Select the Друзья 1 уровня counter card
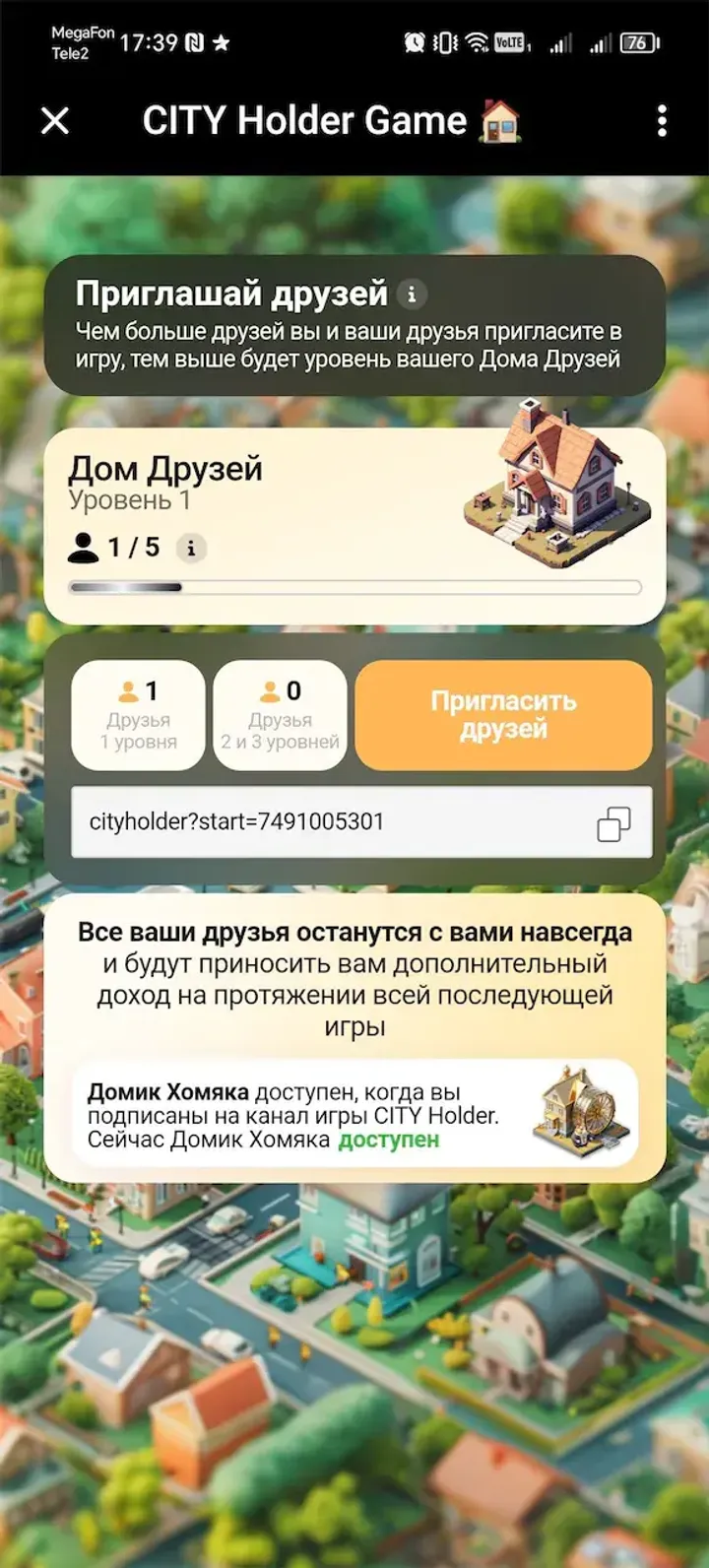This screenshot has width=709, height=1568. click(137, 716)
